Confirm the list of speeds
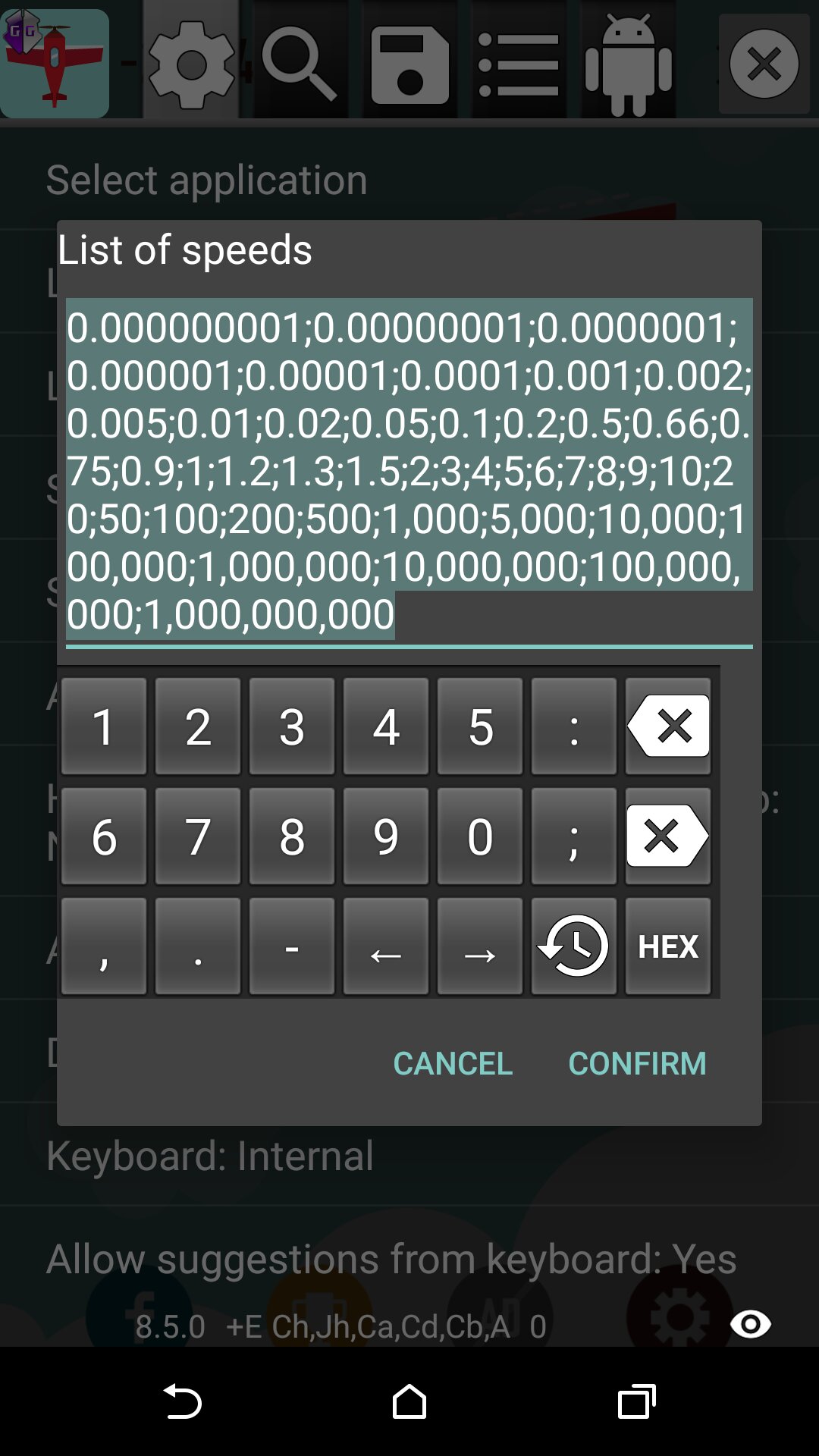Screen dimensions: 819x1456 [637, 1063]
